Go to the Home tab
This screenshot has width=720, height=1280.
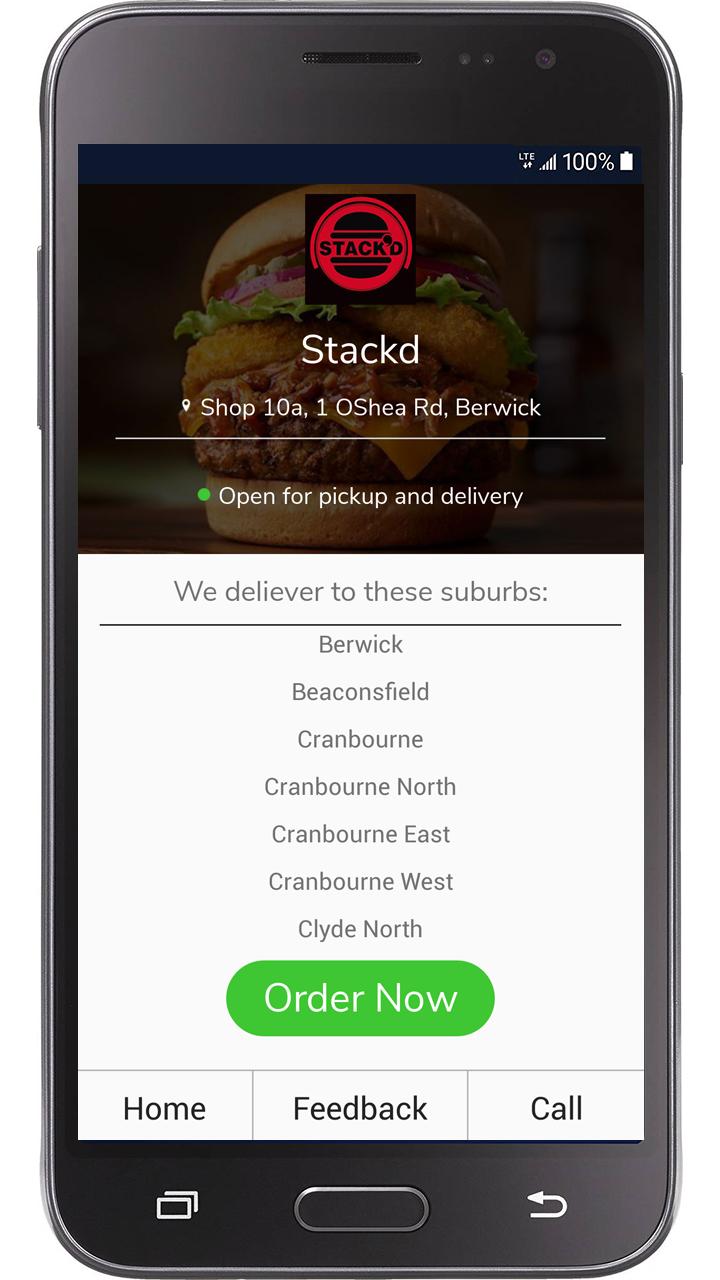(x=165, y=1107)
